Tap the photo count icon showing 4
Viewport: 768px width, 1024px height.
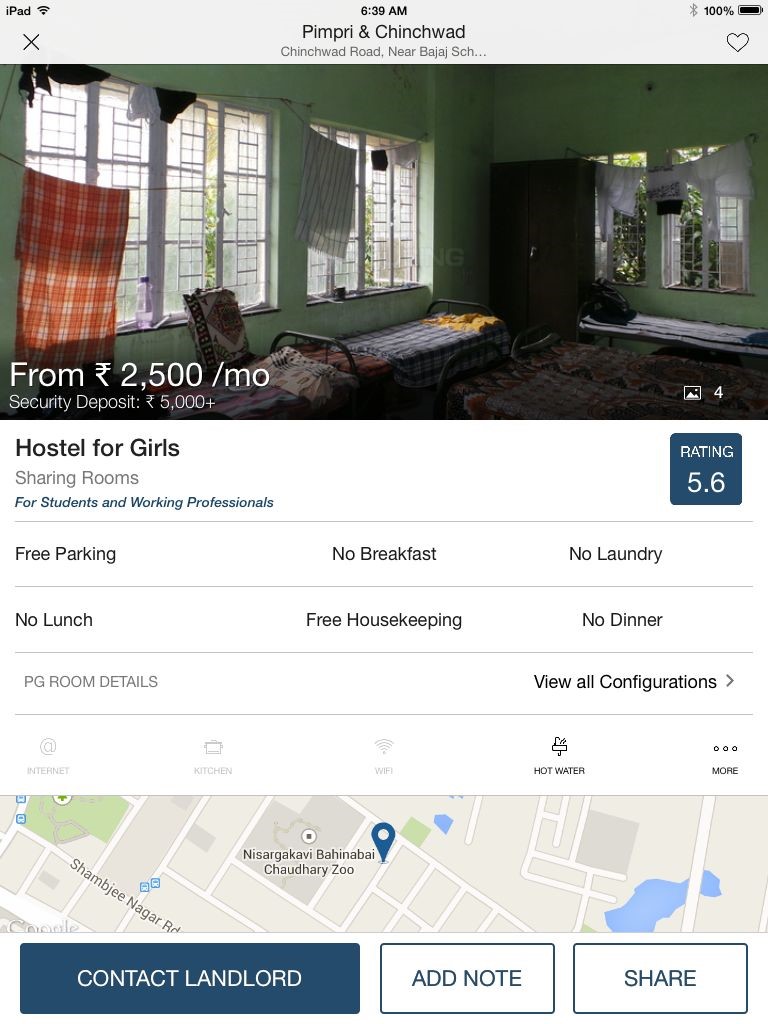pyautogui.click(x=692, y=392)
